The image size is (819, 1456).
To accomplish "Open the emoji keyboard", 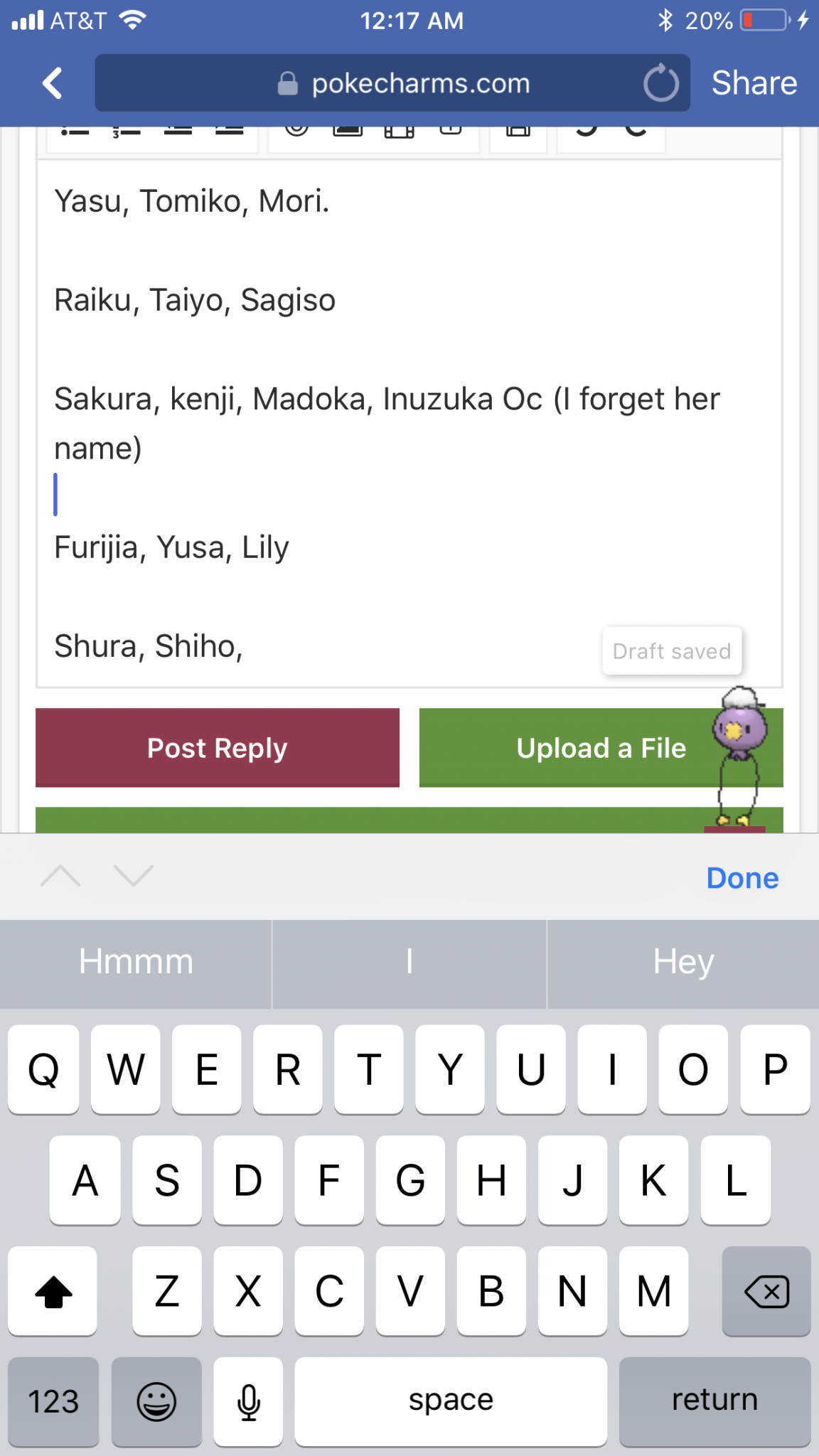I will tap(156, 1401).
